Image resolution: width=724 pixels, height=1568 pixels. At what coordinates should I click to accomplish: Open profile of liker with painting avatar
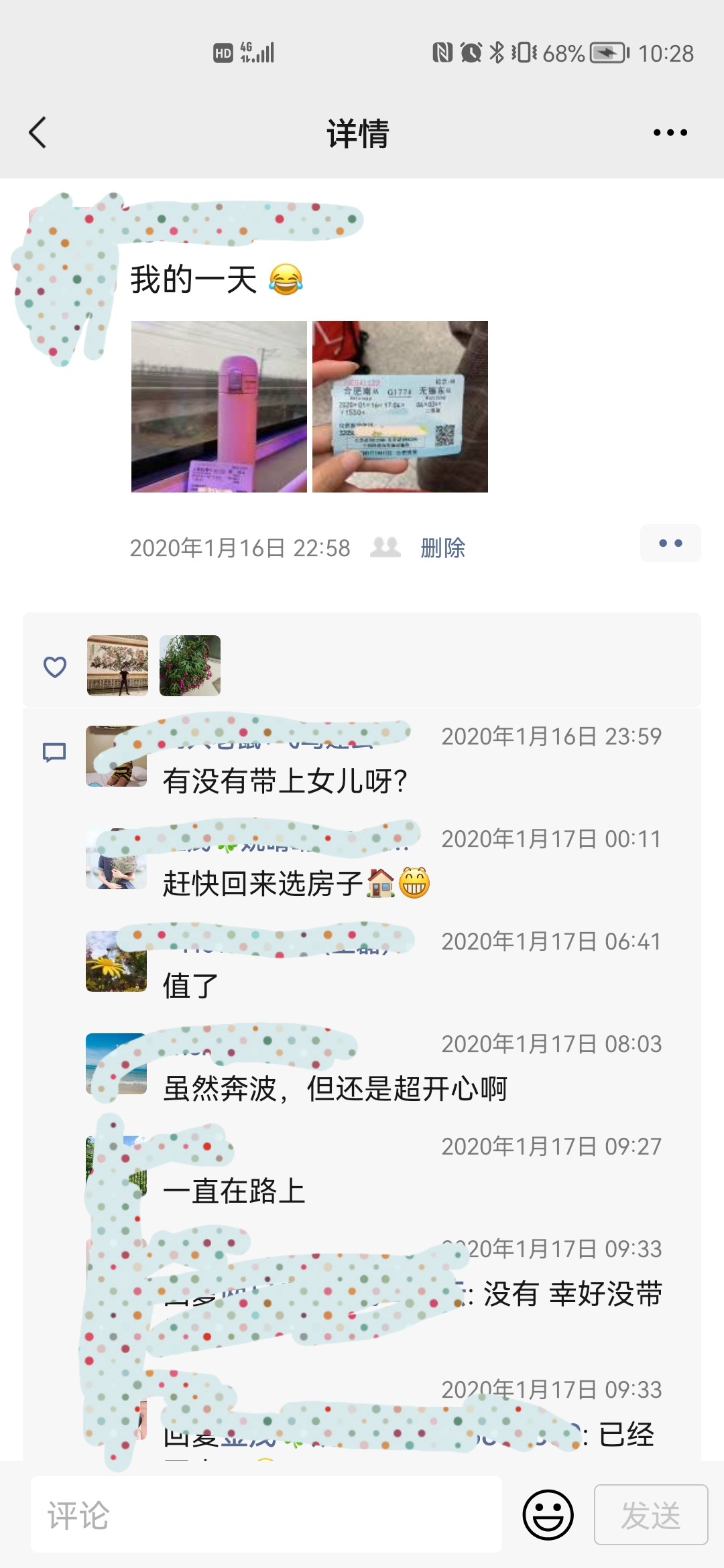point(117,665)
